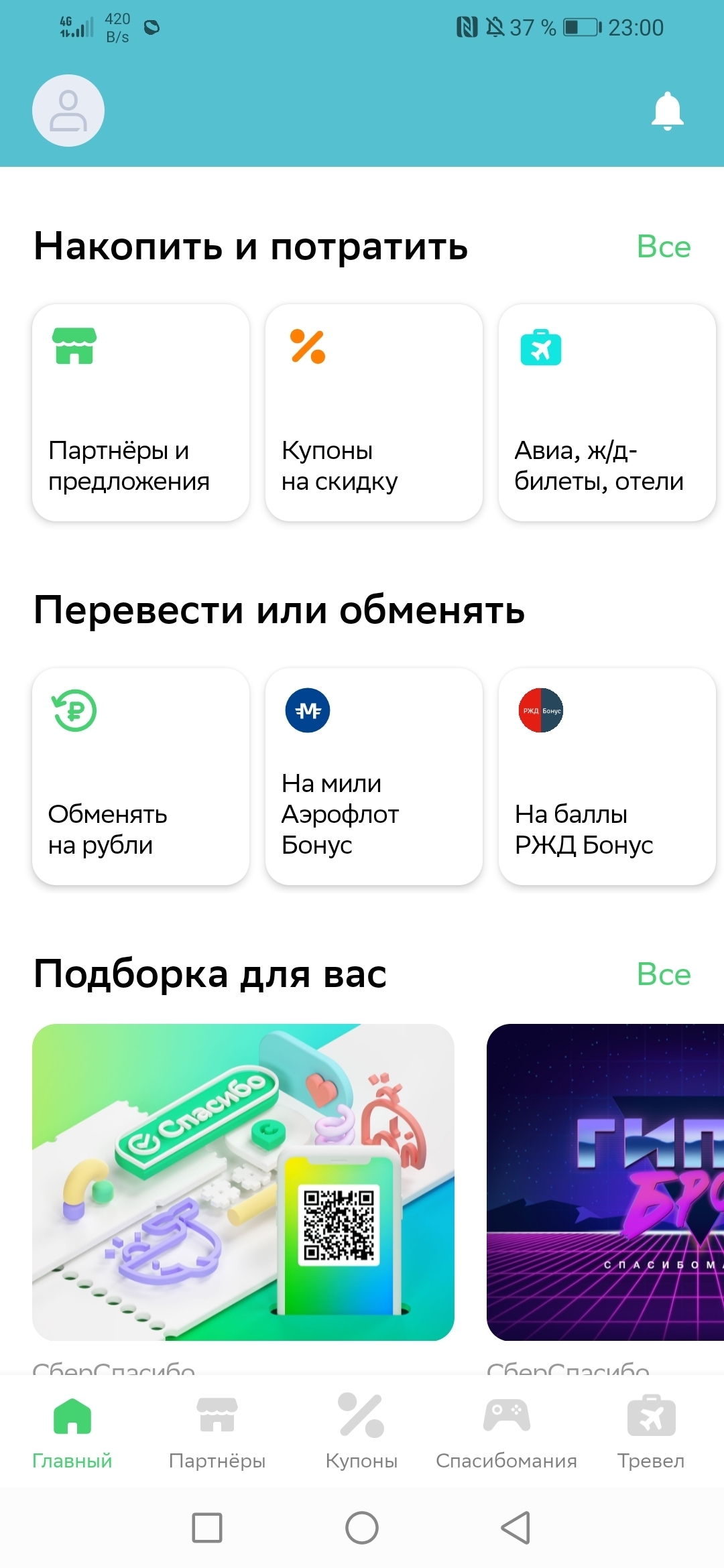Open На мили Аэрофлот Бонус card

click(373, 776)
